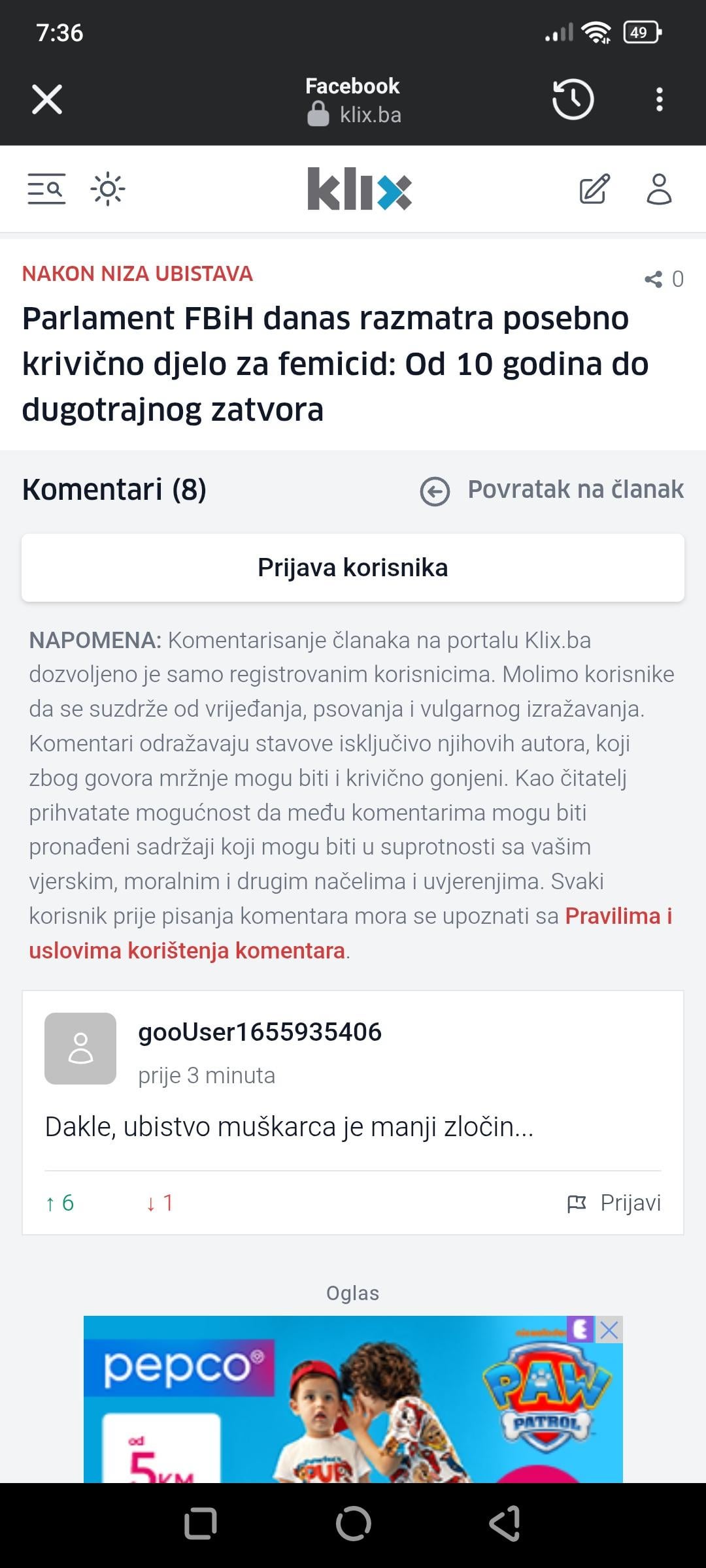Open the write/edit pencil icon
Viewport: 706px width, 1568px height.
pos(595,189)
